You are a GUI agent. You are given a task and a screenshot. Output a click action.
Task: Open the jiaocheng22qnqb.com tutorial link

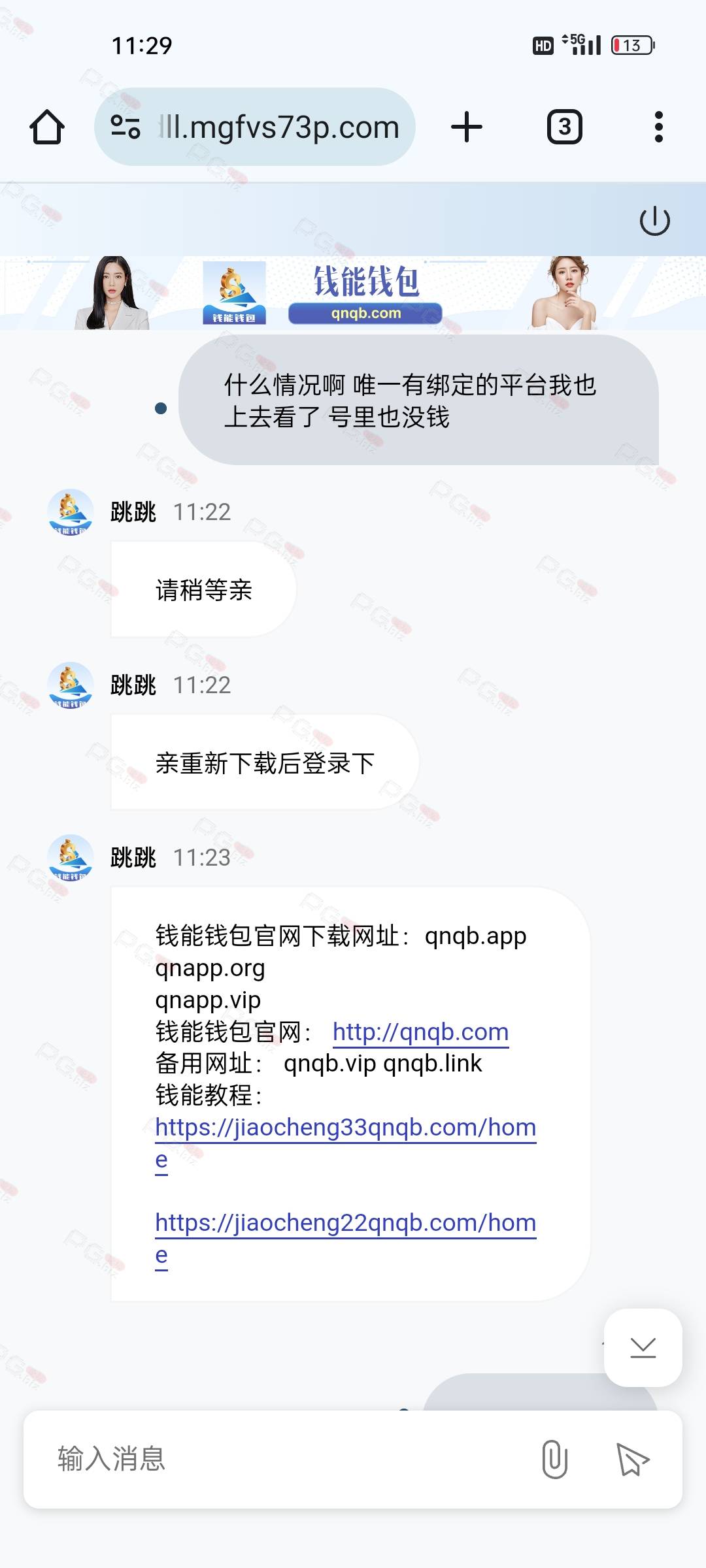[x=345, y=1223]
